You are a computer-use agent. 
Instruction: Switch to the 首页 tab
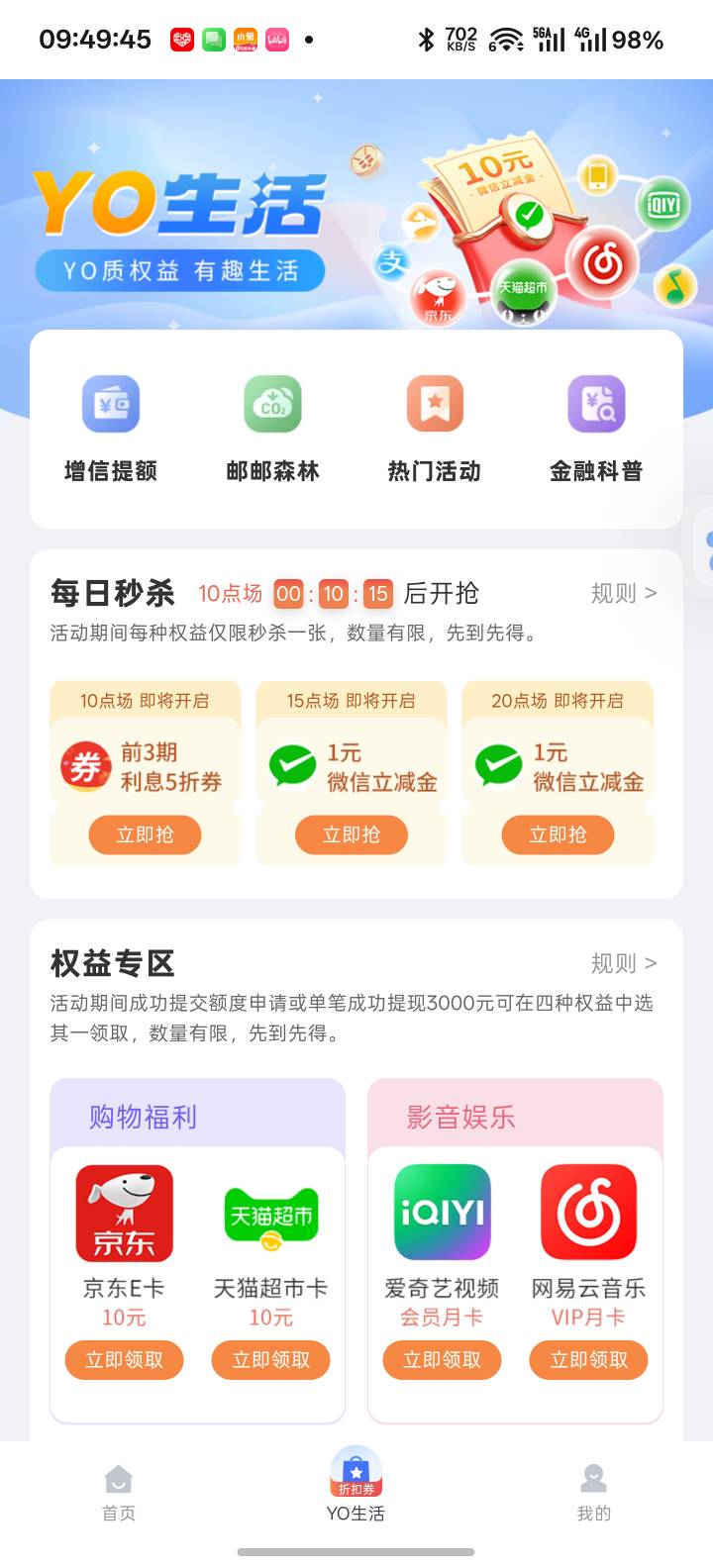click(x=119, y=1493)
